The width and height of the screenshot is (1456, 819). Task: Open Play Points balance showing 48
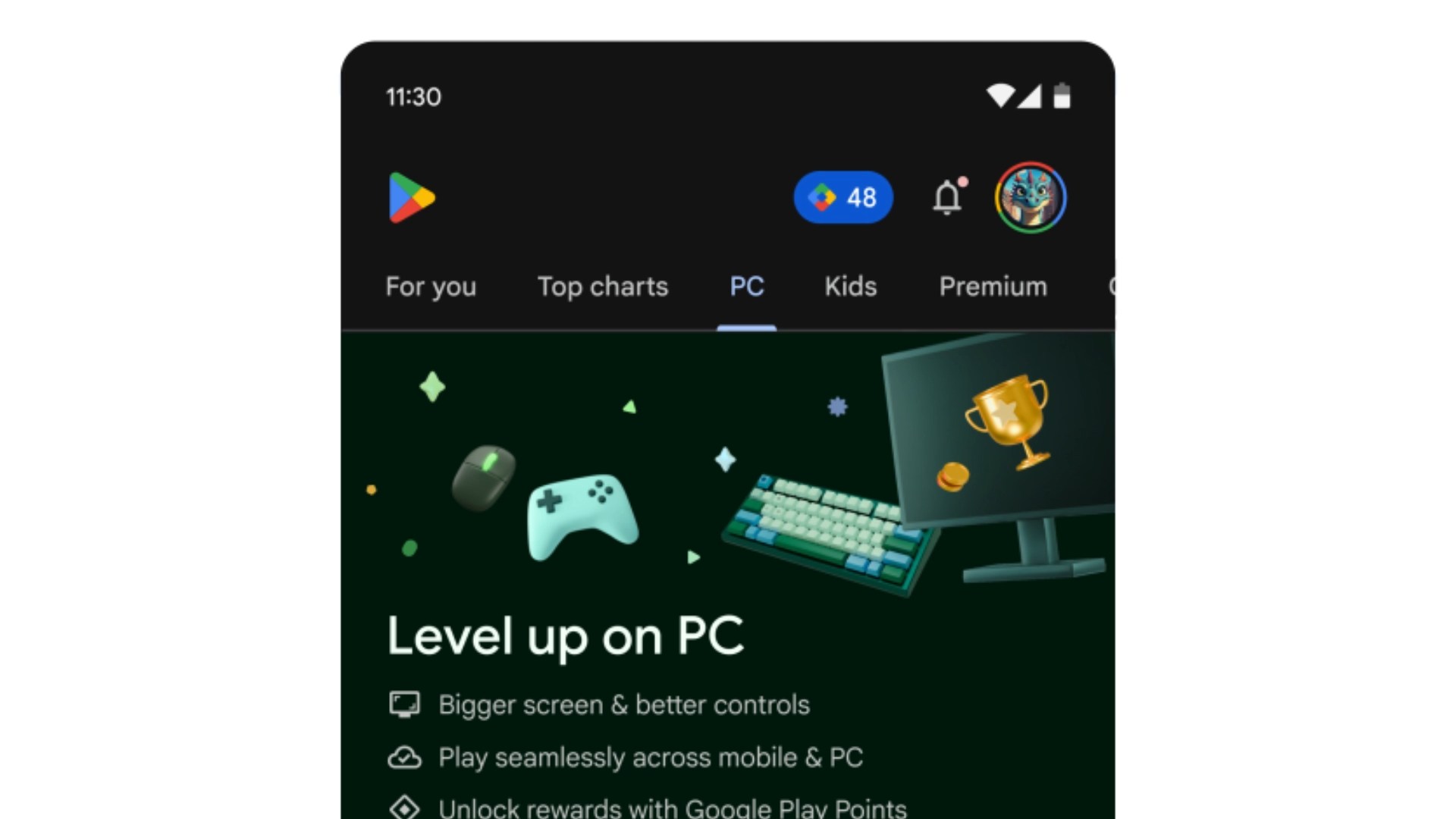coord(843,197)
